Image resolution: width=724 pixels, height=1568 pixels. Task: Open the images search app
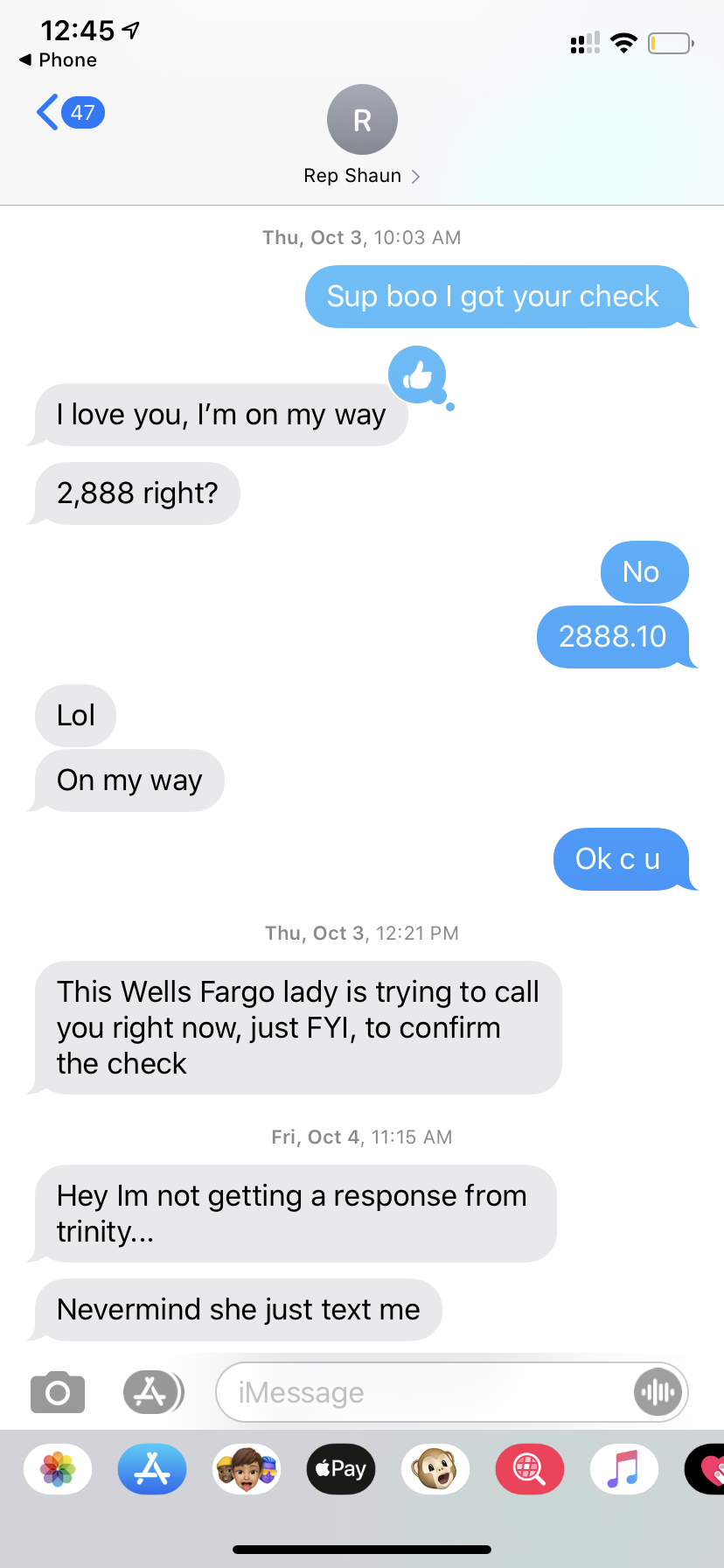[x=529, y=1469]
